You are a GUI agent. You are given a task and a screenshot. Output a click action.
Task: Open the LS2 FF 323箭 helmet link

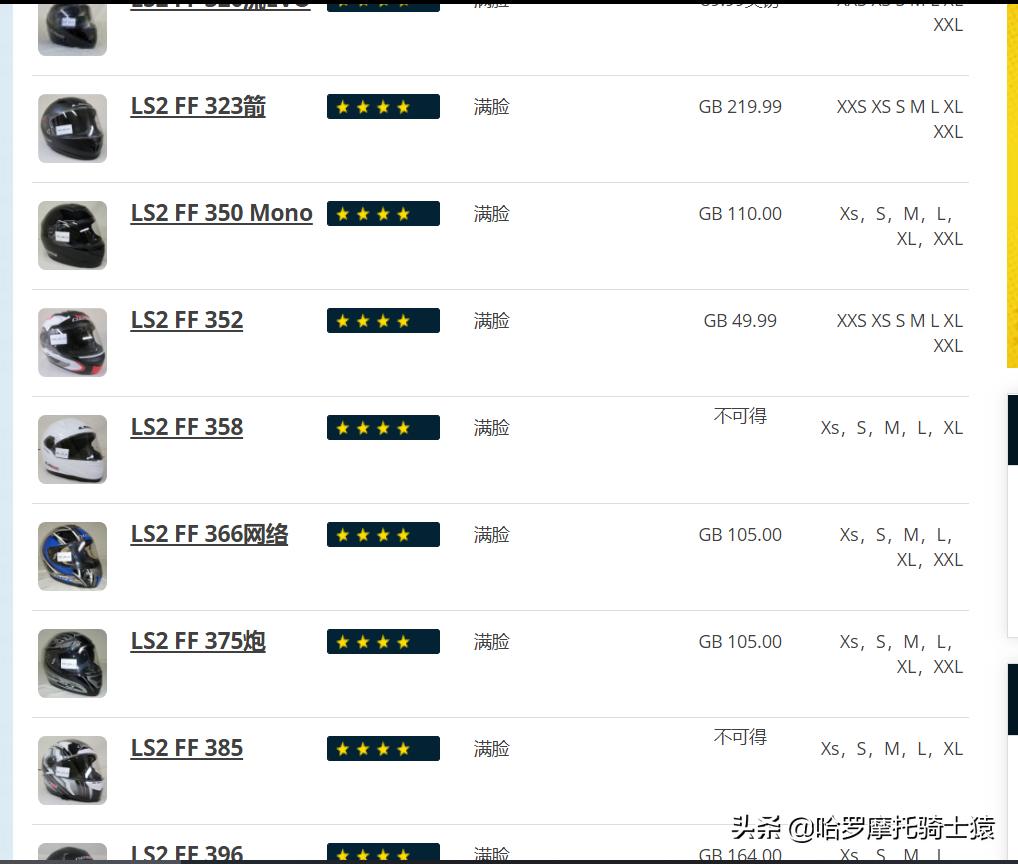point(198,106)
